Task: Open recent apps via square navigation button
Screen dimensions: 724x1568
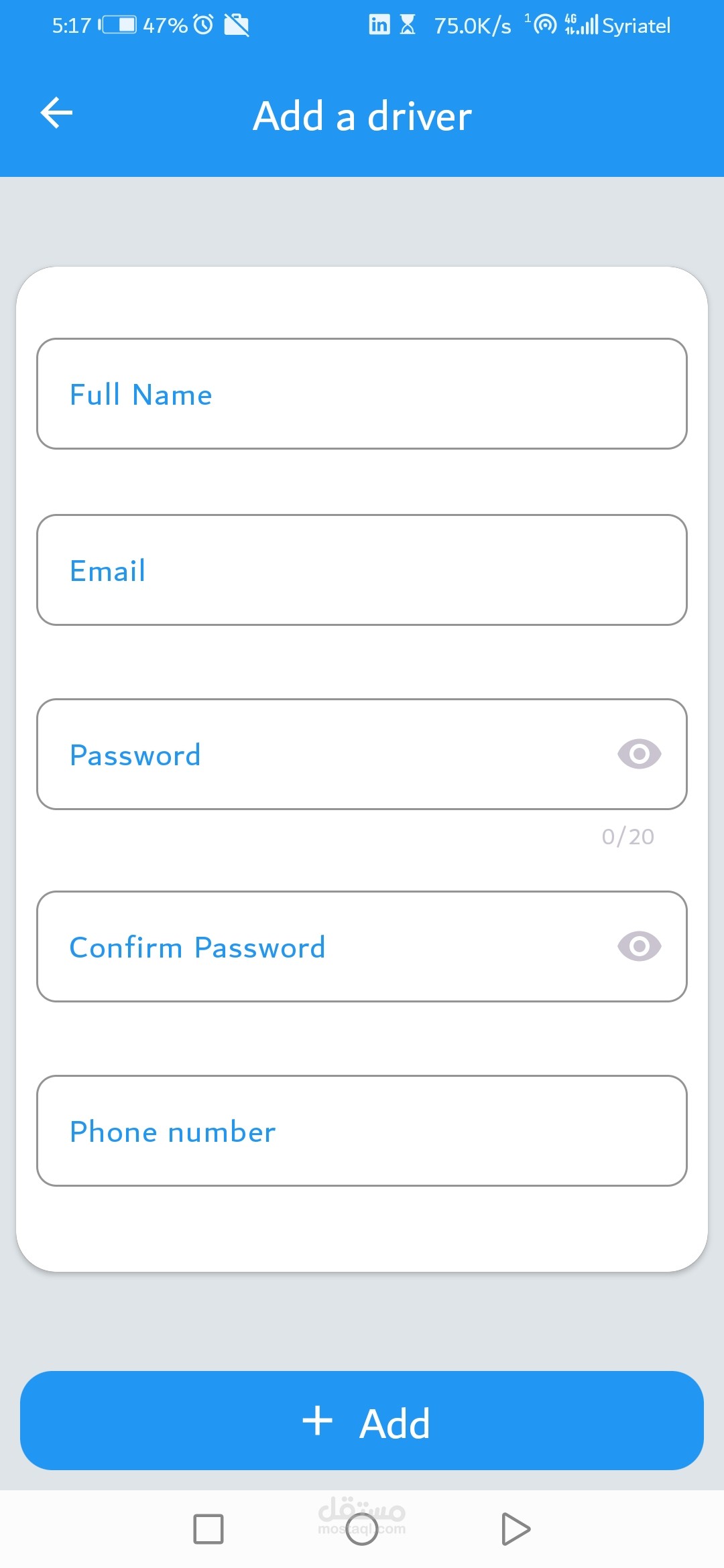Action: coord(208,1529)
